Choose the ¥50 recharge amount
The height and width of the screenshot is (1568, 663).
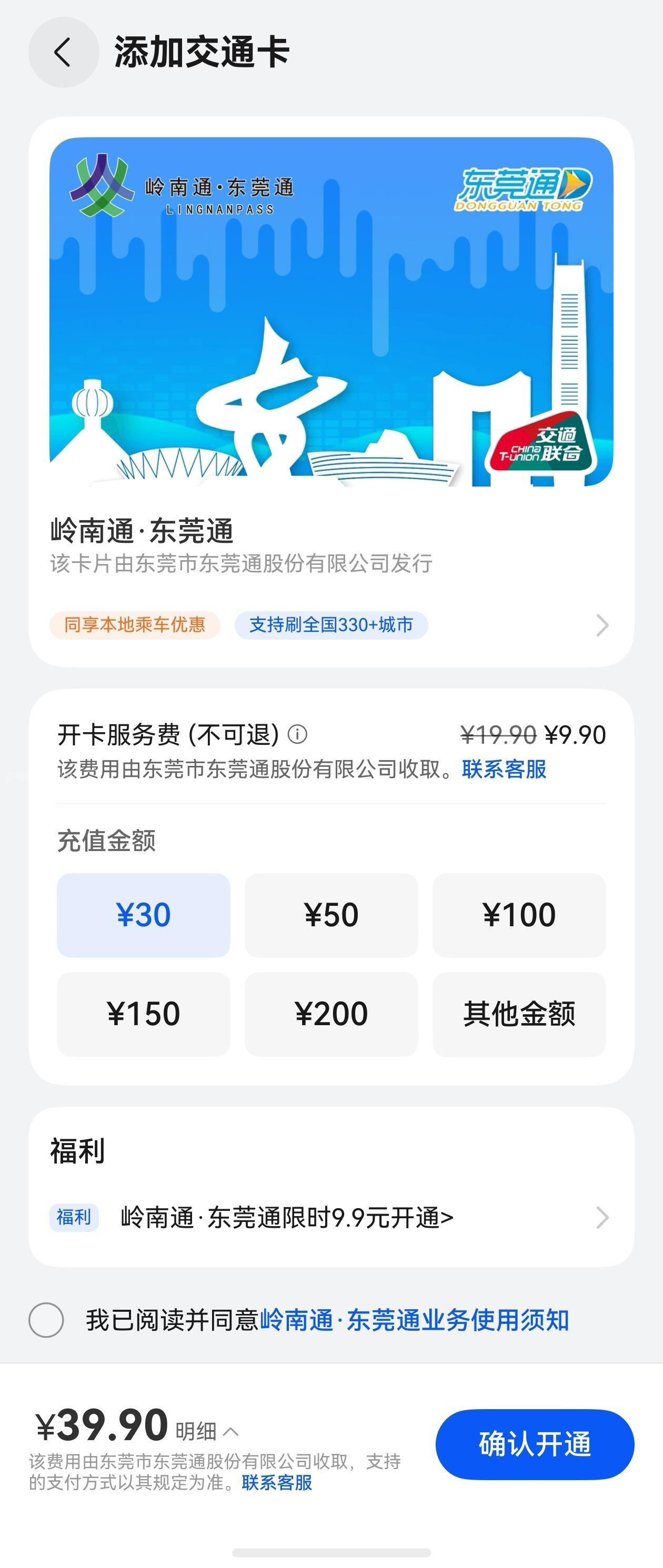331,915
